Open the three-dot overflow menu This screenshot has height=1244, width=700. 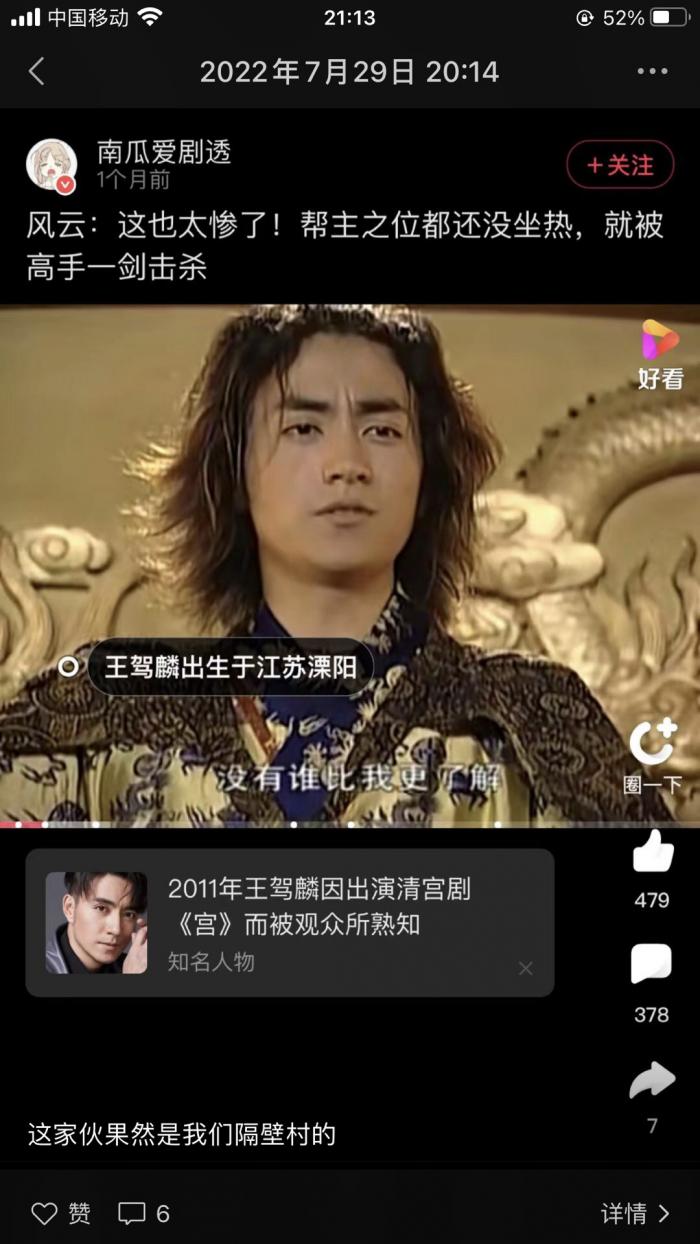coord(652,72)
